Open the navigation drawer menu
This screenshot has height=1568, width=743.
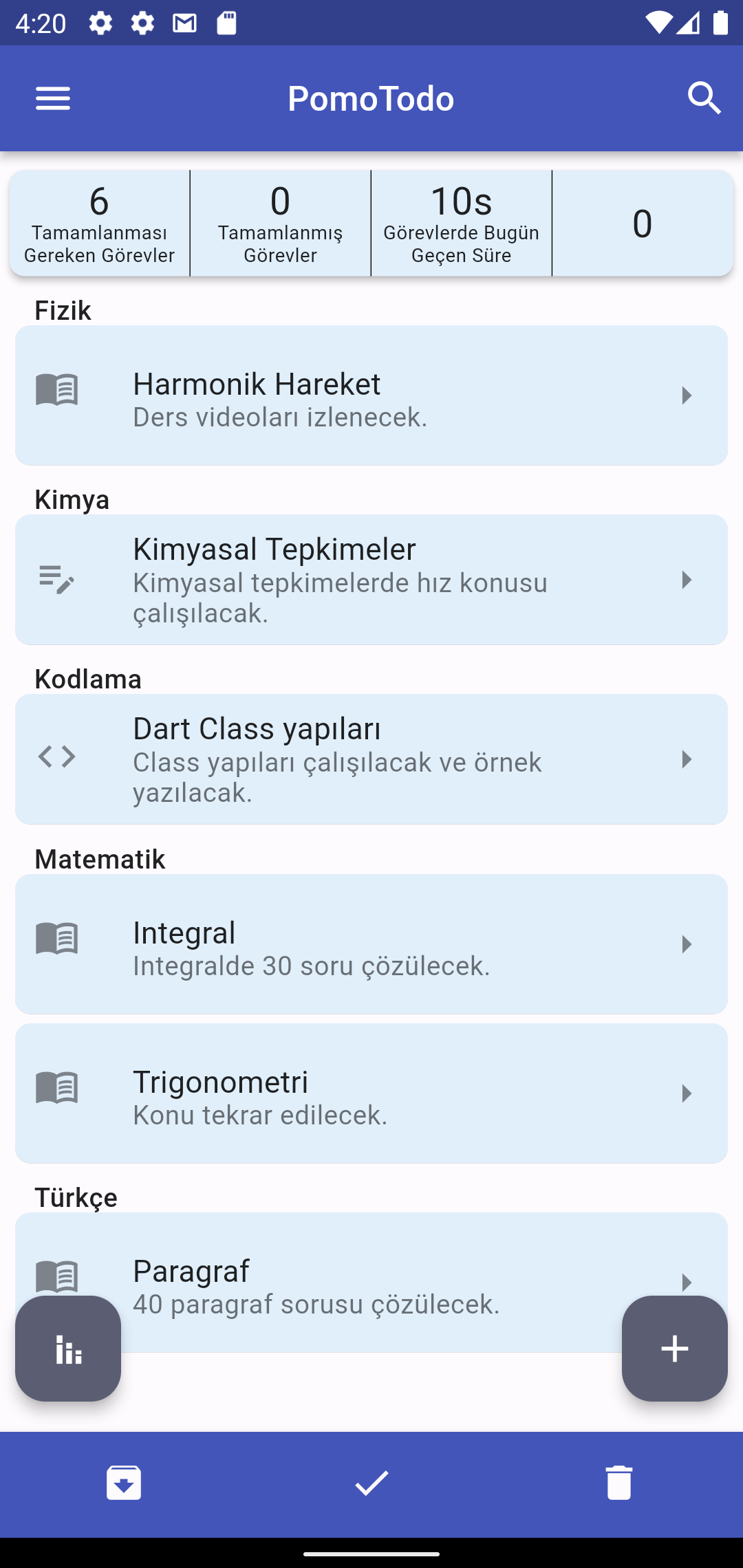[x=52, y=98]
